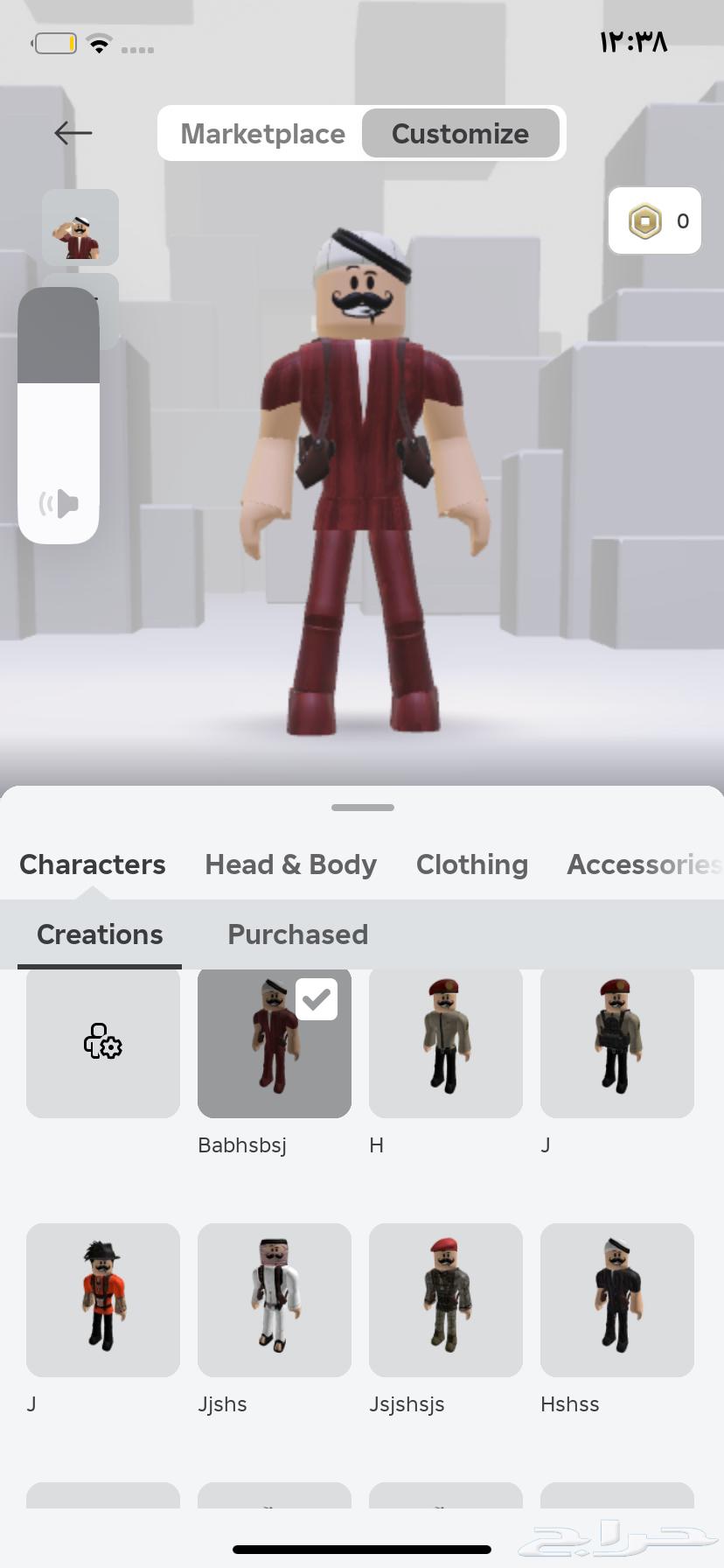Select the Customize segment
This screenshot has height=1568, width=724.
coord(460,134)
